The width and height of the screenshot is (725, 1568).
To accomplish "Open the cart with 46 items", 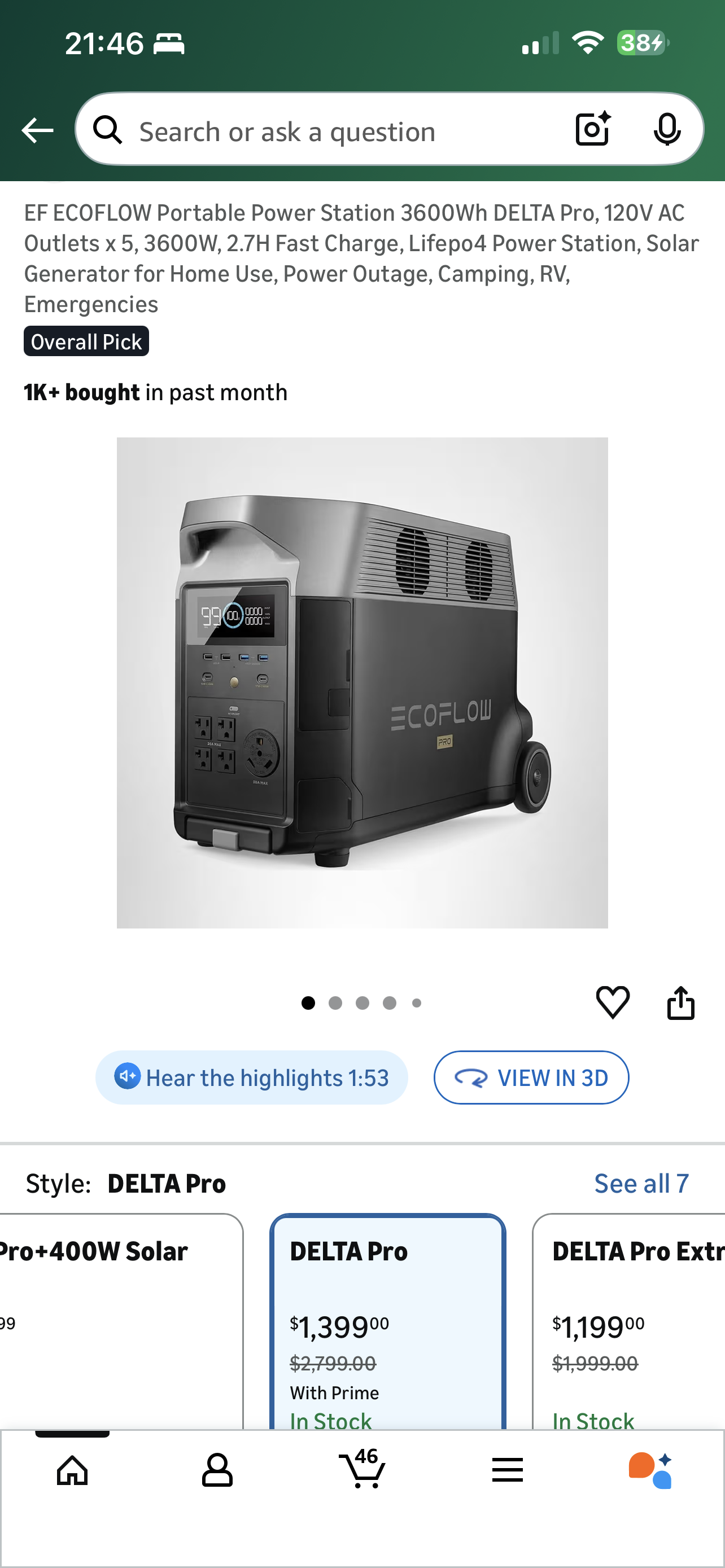I will 362,1469.
